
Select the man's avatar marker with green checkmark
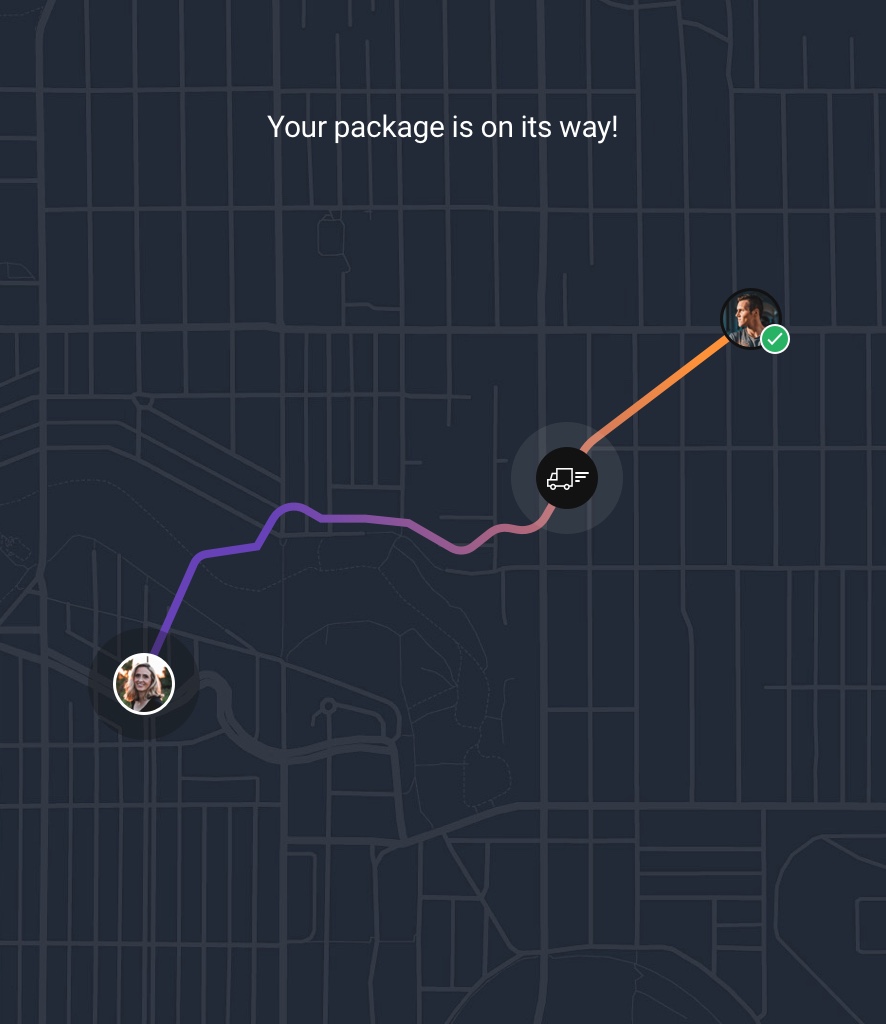751,319
